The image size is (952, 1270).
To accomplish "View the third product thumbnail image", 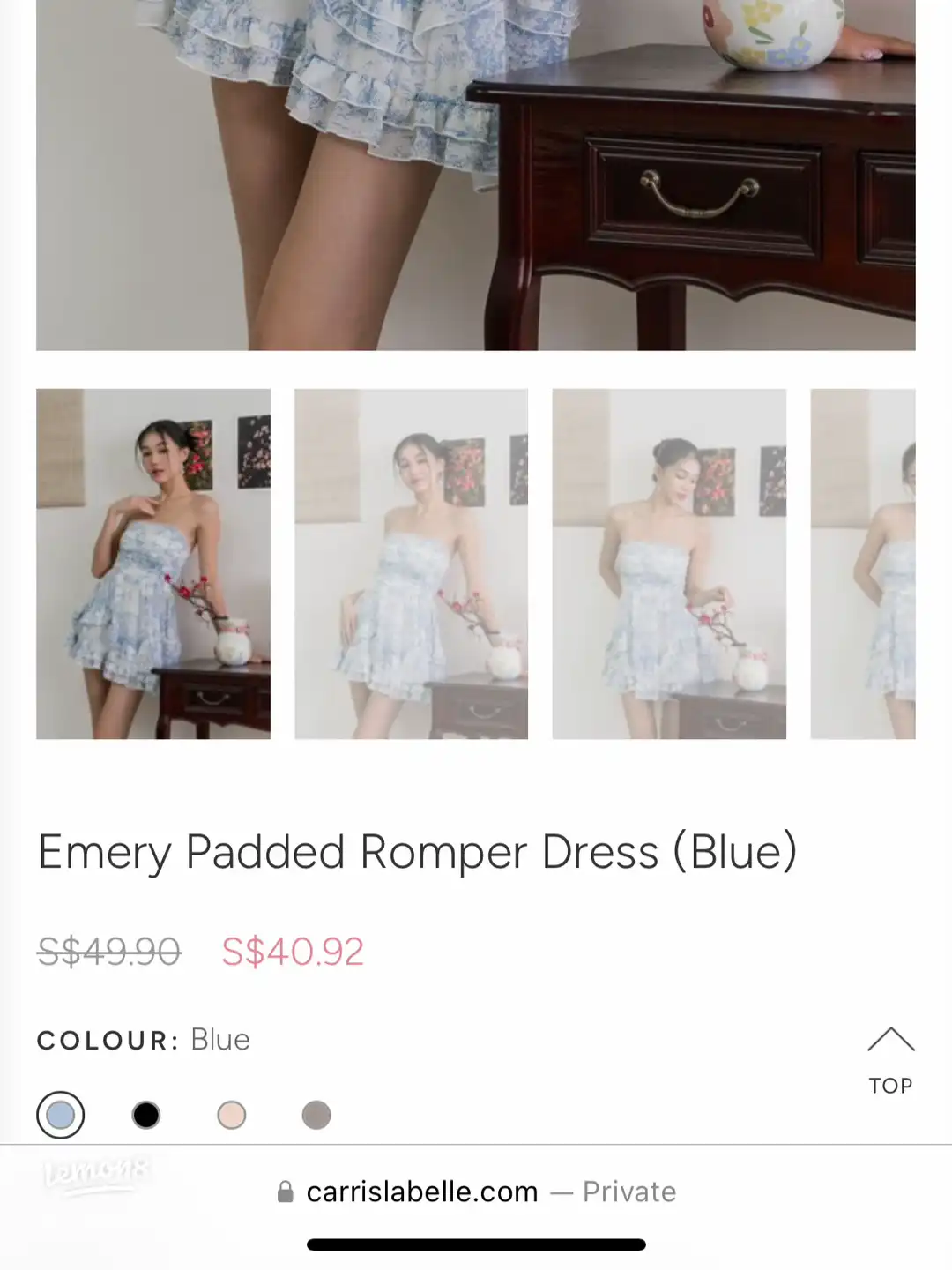I will 669,564.
